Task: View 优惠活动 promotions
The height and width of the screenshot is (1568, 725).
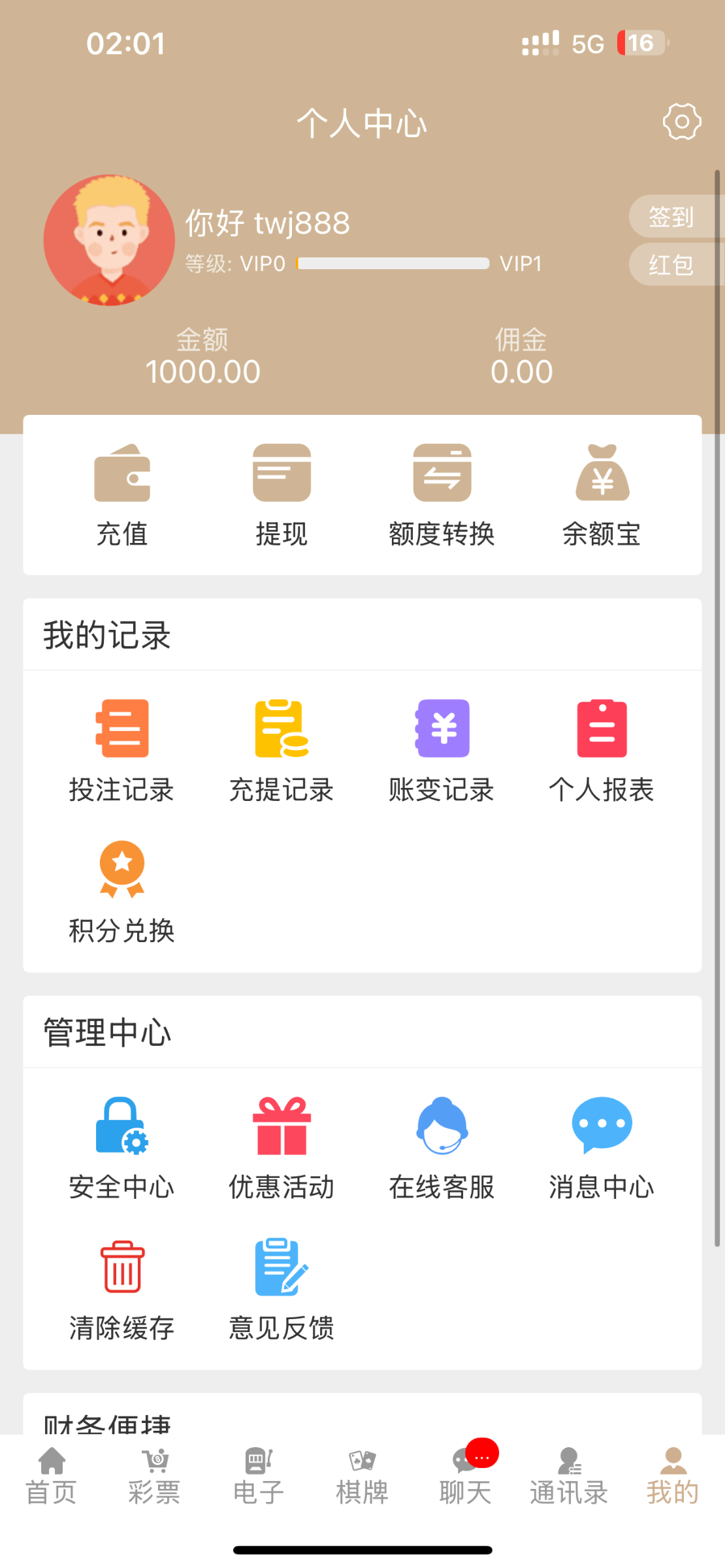Action: click(282, 1147)
